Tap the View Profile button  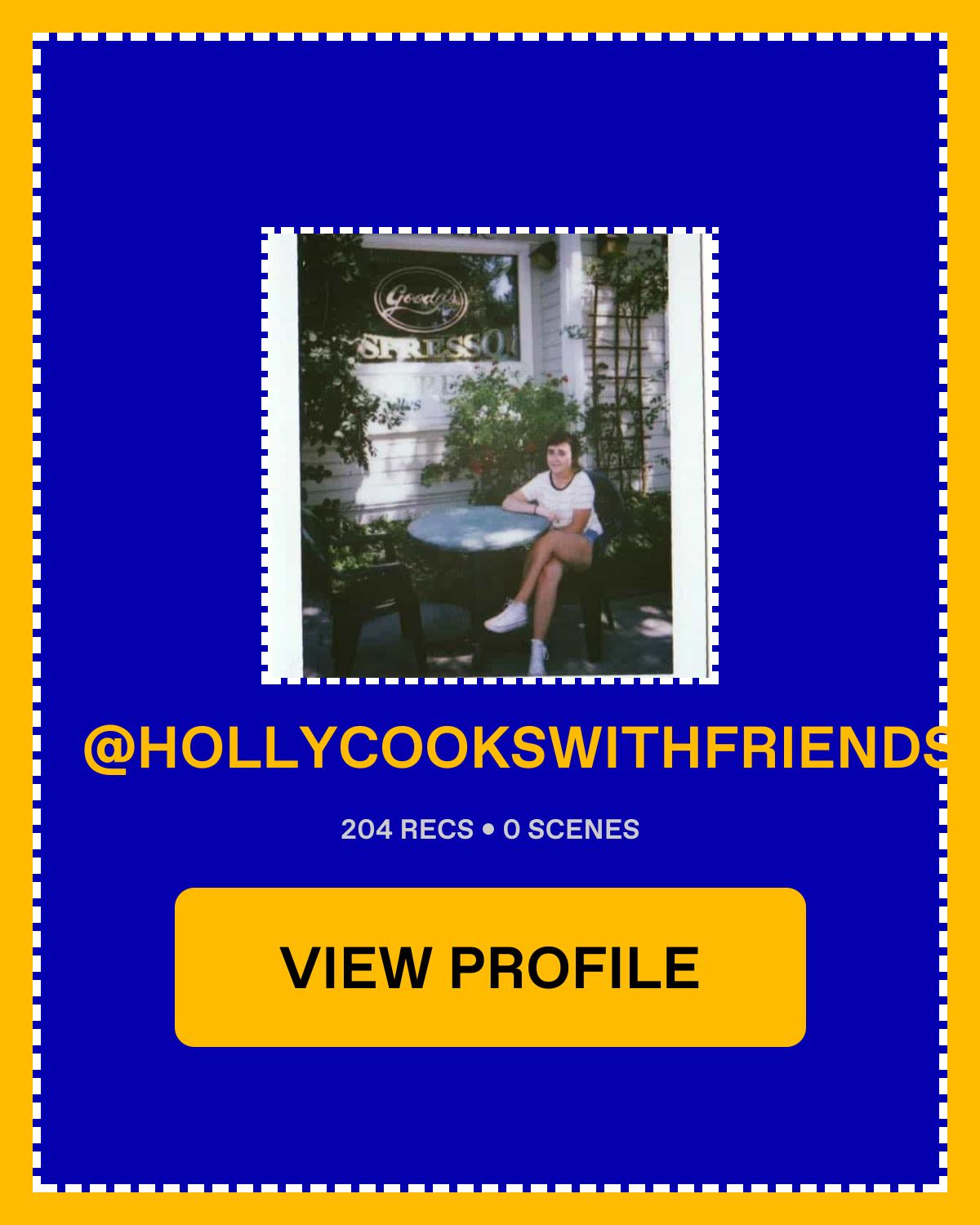point(490,967)
